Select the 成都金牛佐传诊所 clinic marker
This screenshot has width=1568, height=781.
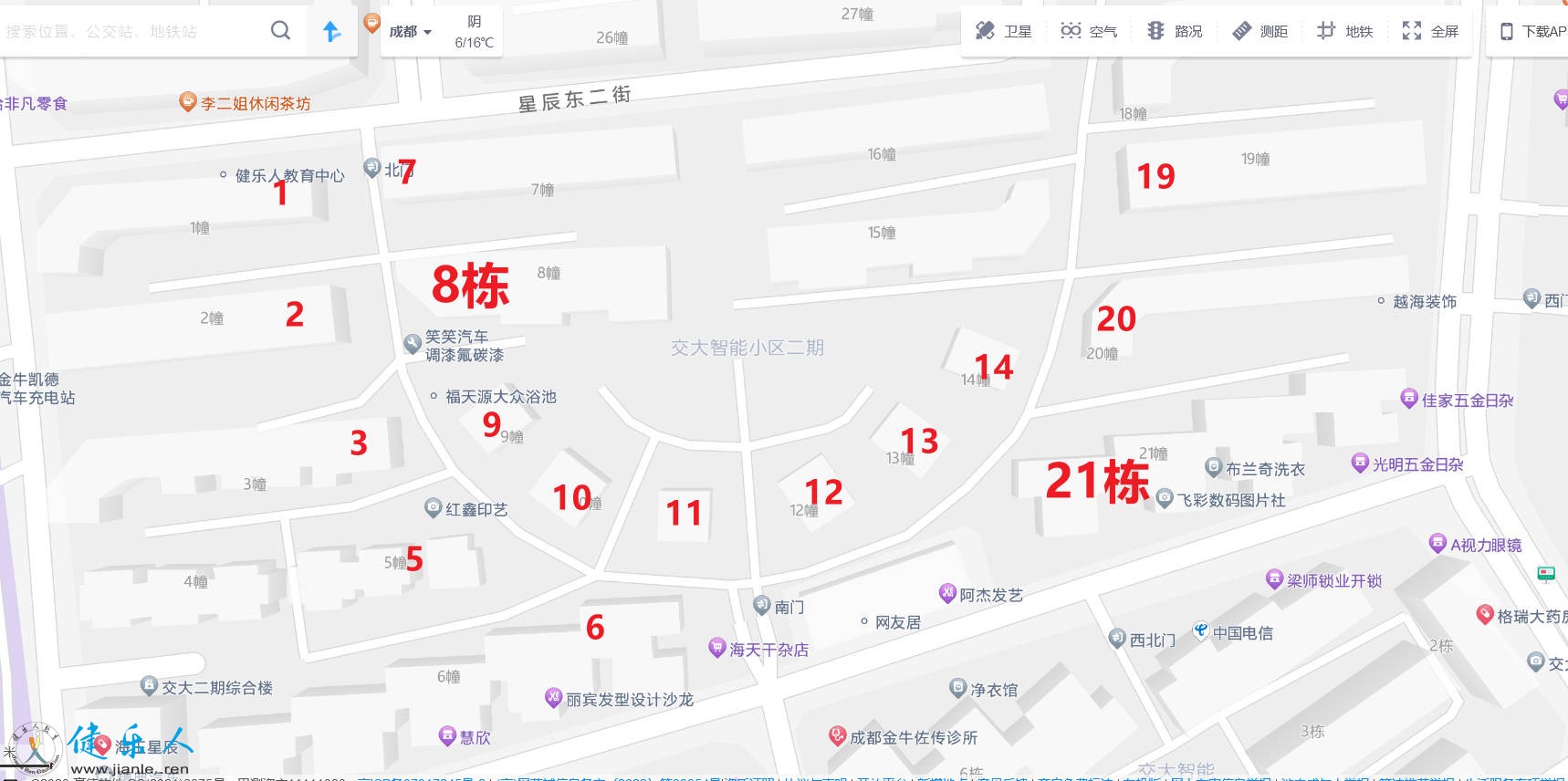pos(837,734)
